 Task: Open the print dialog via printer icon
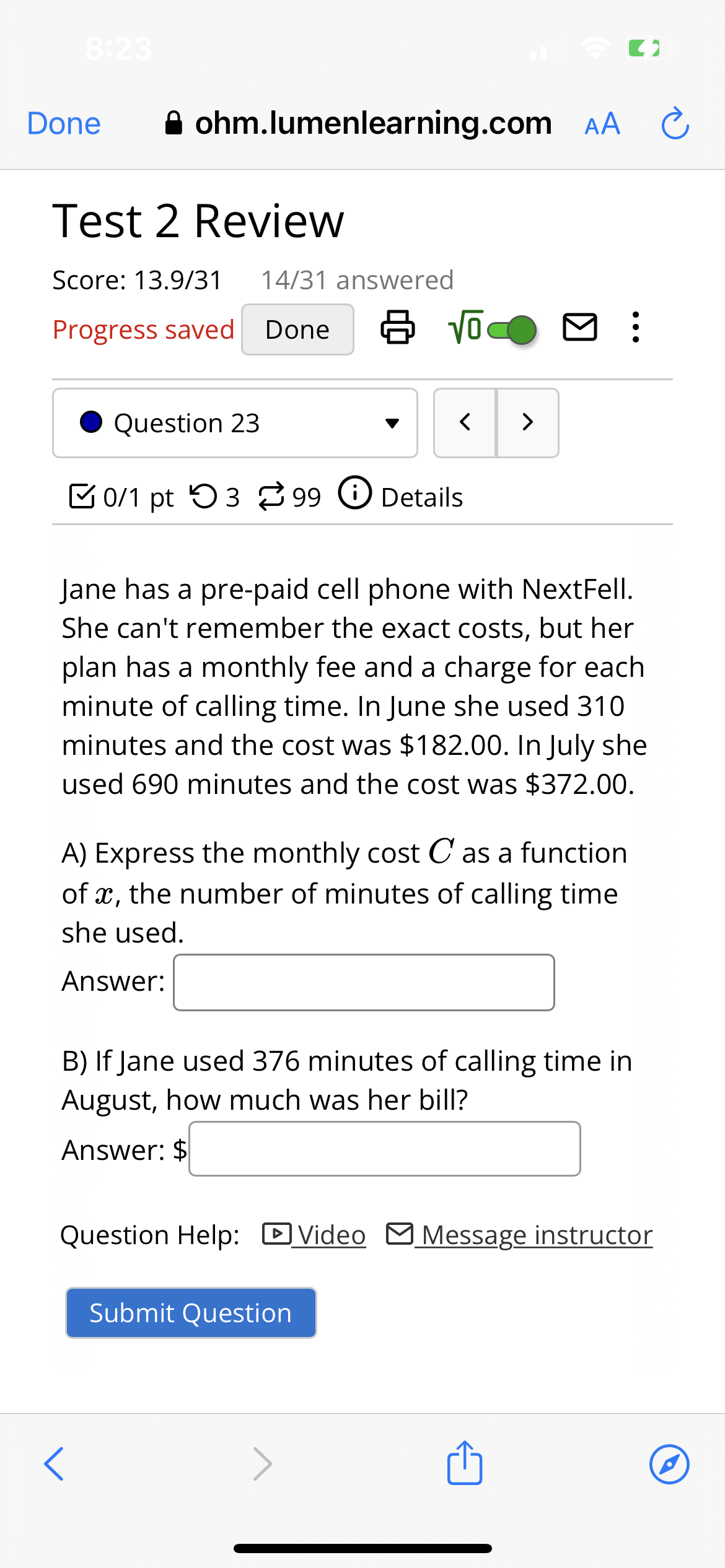pyautogui.click(x=397, y=329)
